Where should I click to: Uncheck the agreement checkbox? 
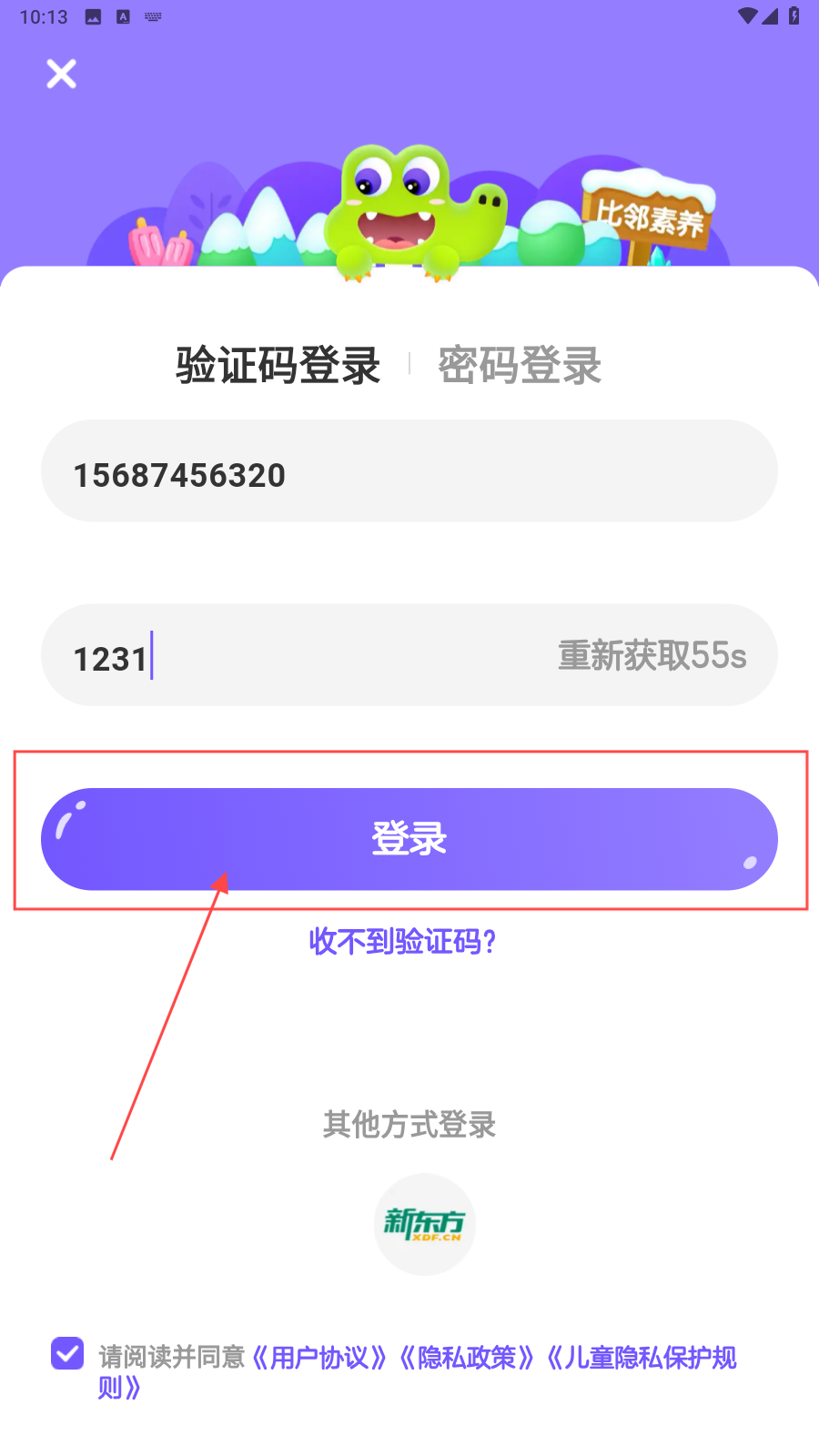pyautogui.click(x=67, y=1353)
